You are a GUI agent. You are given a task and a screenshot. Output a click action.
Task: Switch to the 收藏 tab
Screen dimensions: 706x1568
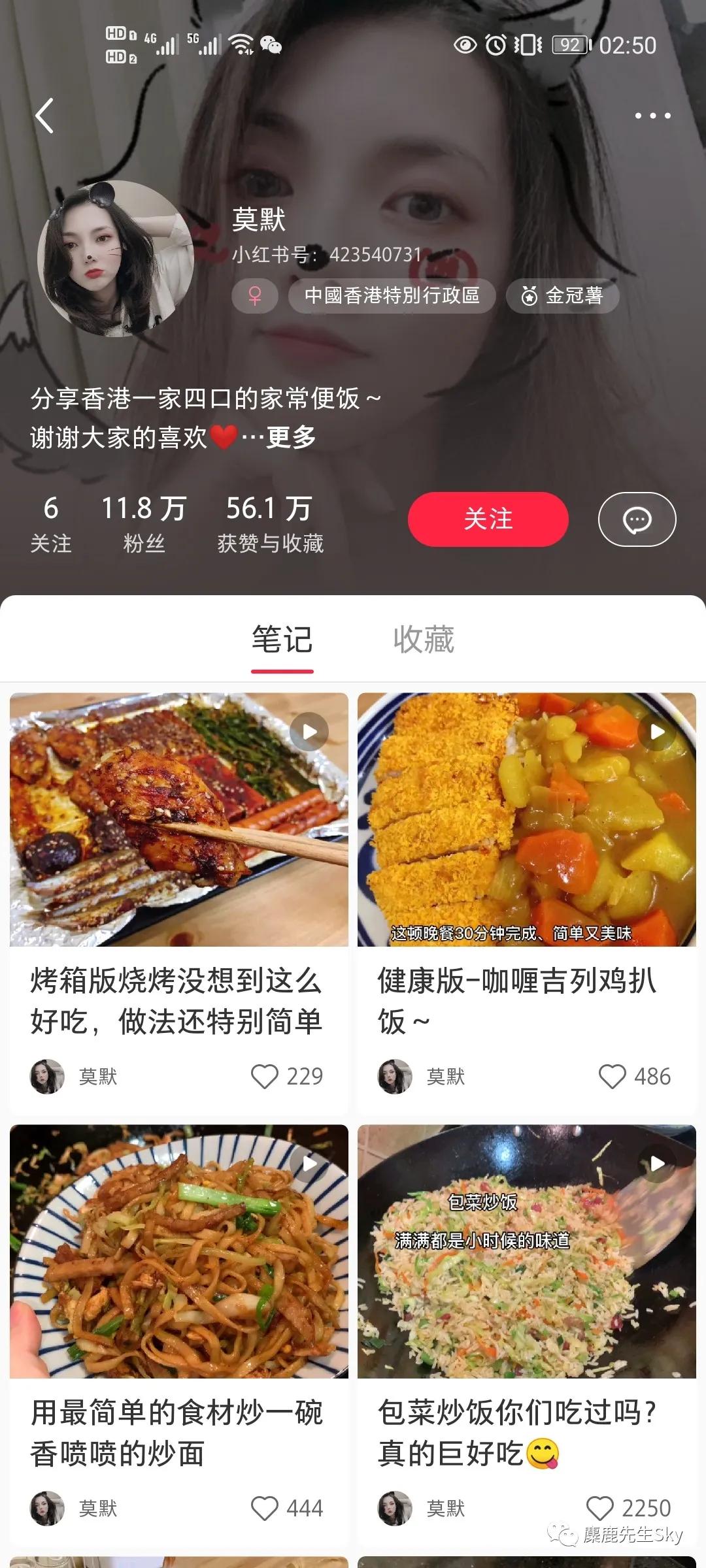point(425,638)
